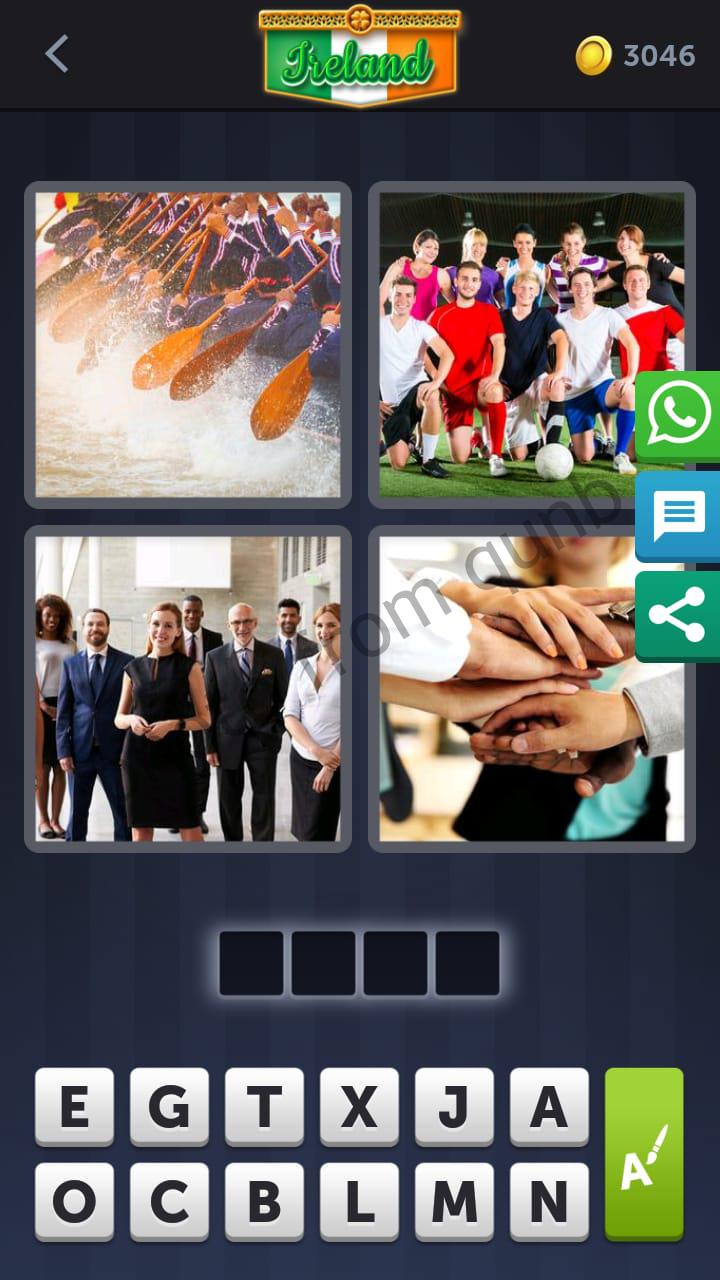
Task: Select the letter E tile
Action: click(x=74, y=1106)
